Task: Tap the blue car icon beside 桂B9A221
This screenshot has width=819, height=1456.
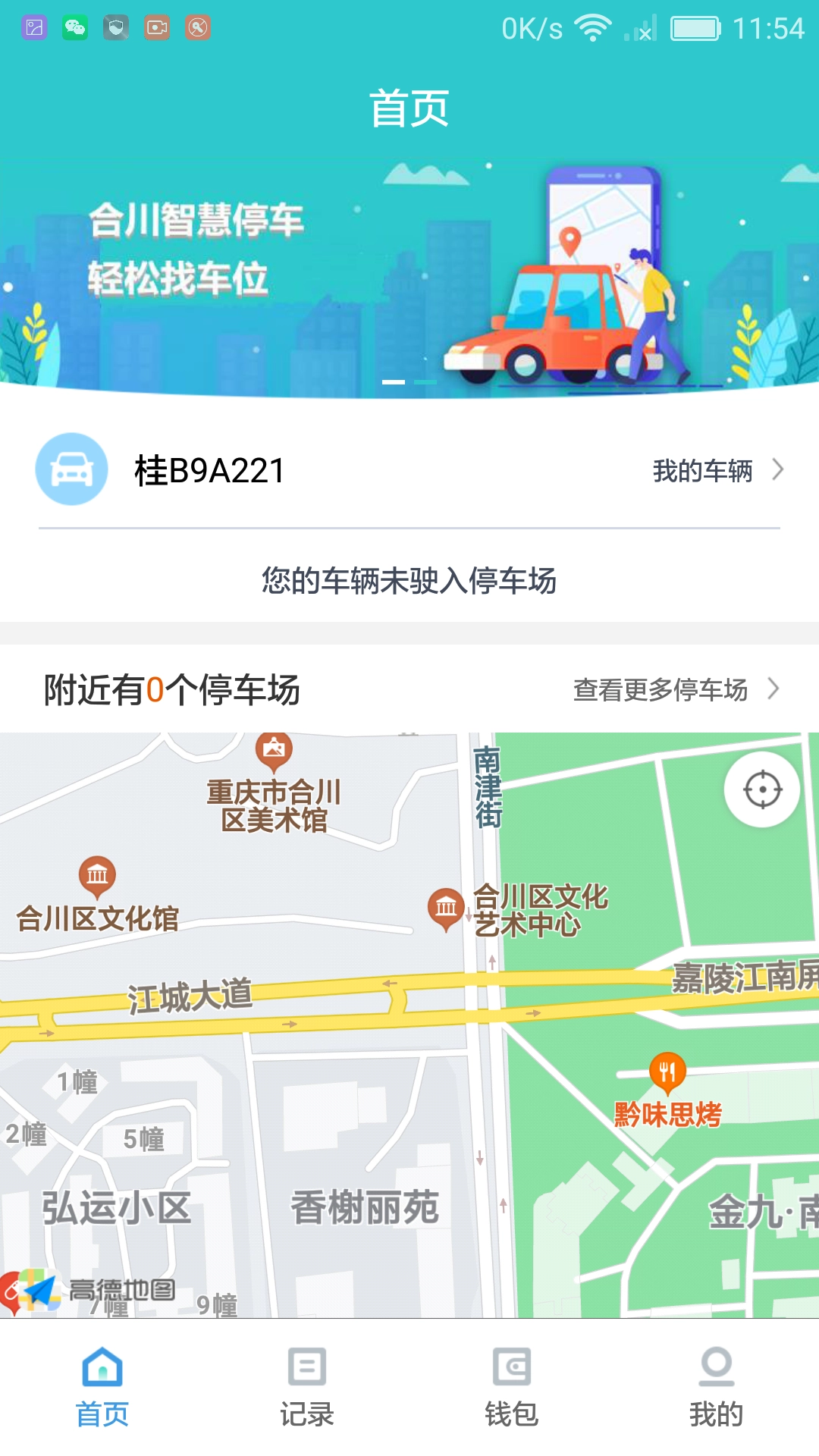Action: click(72, 470)
